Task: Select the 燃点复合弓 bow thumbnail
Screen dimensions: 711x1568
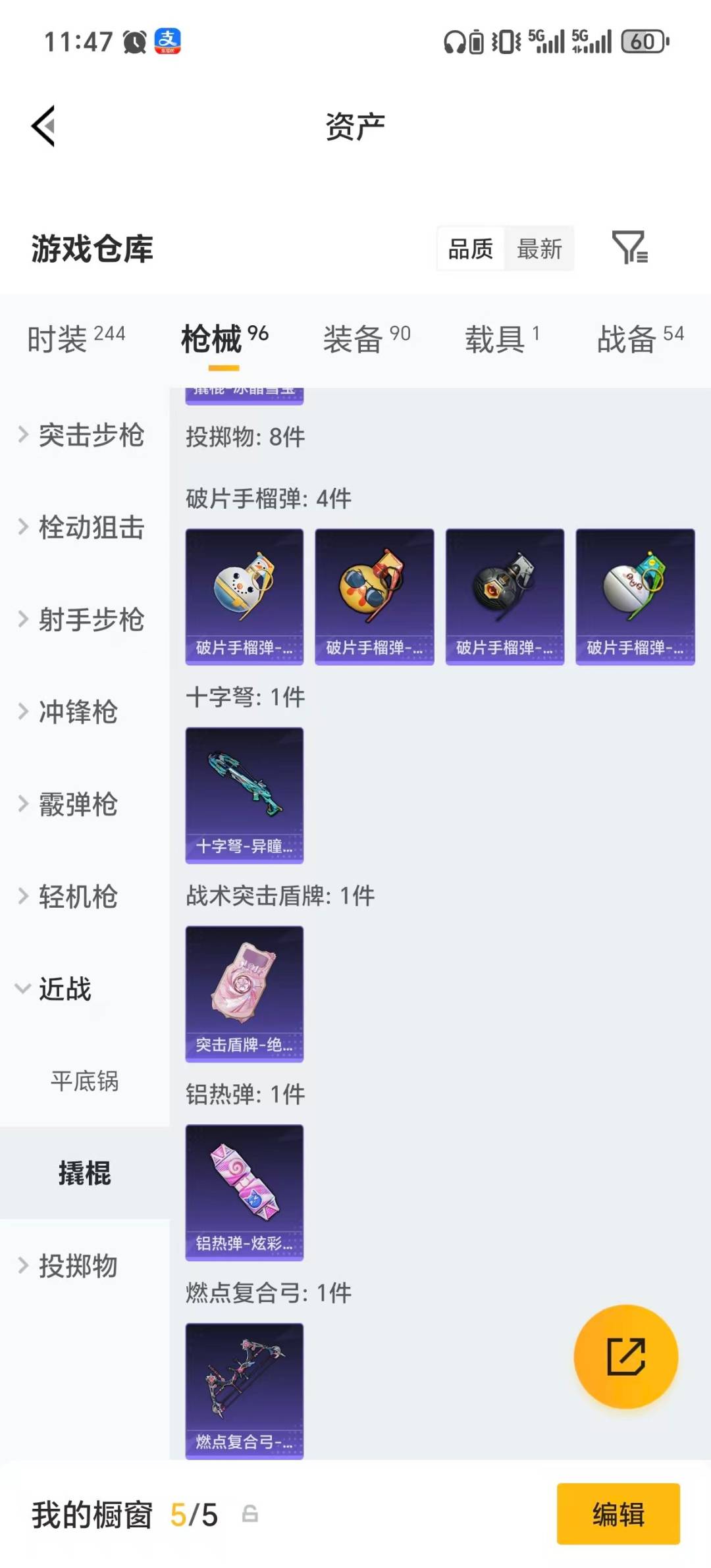Action: pos(244,1389)
